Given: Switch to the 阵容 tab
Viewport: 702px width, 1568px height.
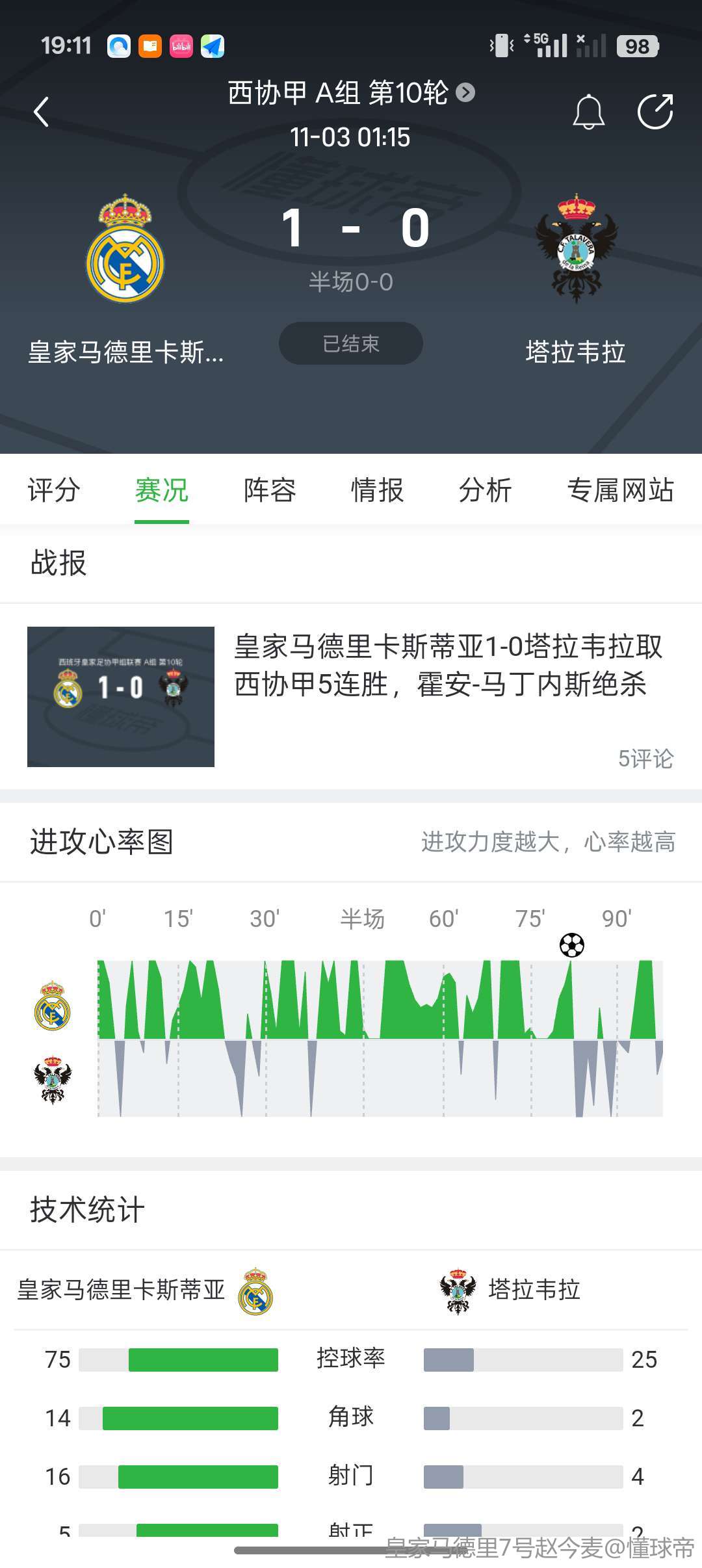Looking at the screenshot, I should point(269,490).
